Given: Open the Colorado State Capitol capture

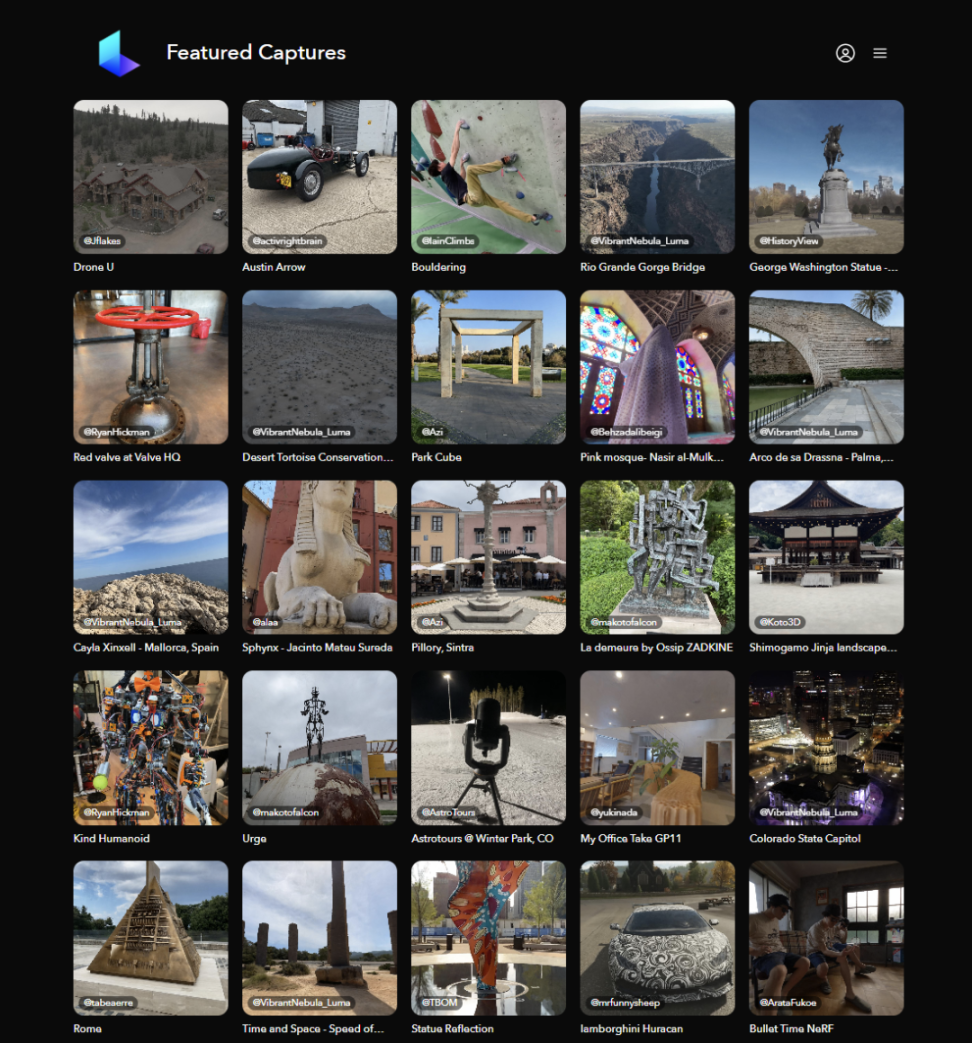Looking at the screenshot, I should (x=826, y=747).
